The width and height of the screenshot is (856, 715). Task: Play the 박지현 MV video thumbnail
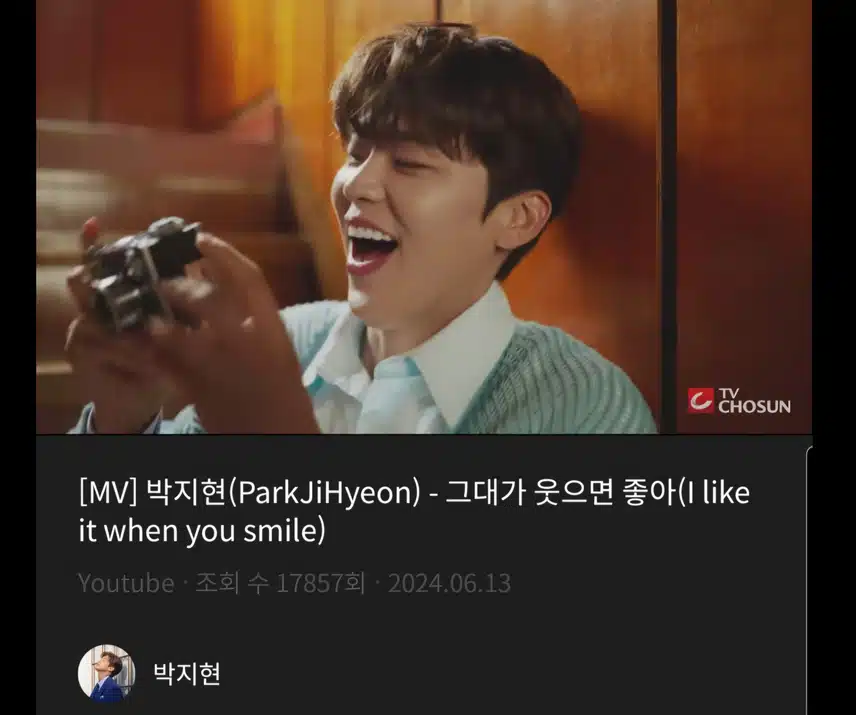coord(424,216)
